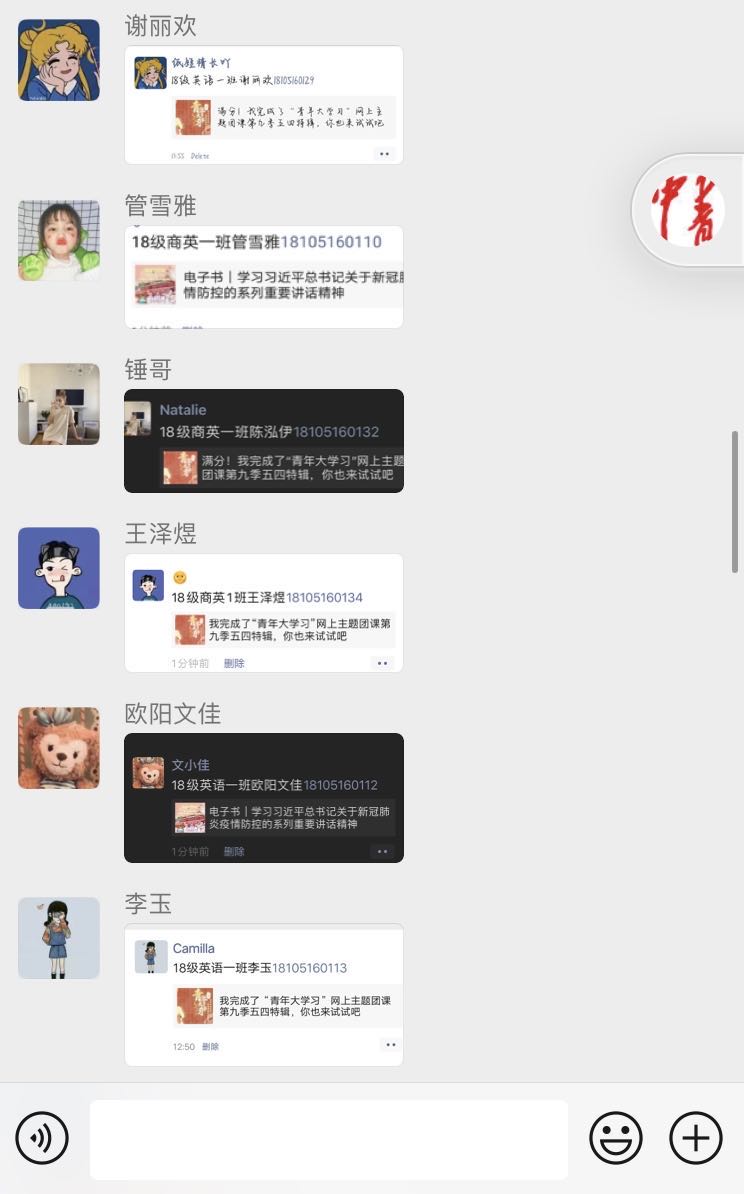View 谢丽欢's avatar profile
Screen dimensions: 744x1194
pos(59,60)
